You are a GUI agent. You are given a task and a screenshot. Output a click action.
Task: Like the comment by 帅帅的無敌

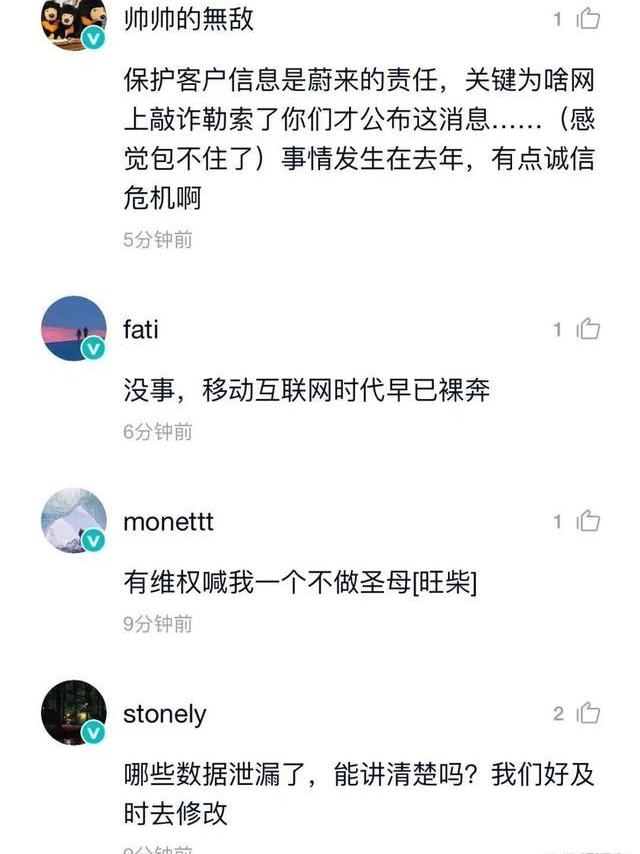(x=588, y=18)
